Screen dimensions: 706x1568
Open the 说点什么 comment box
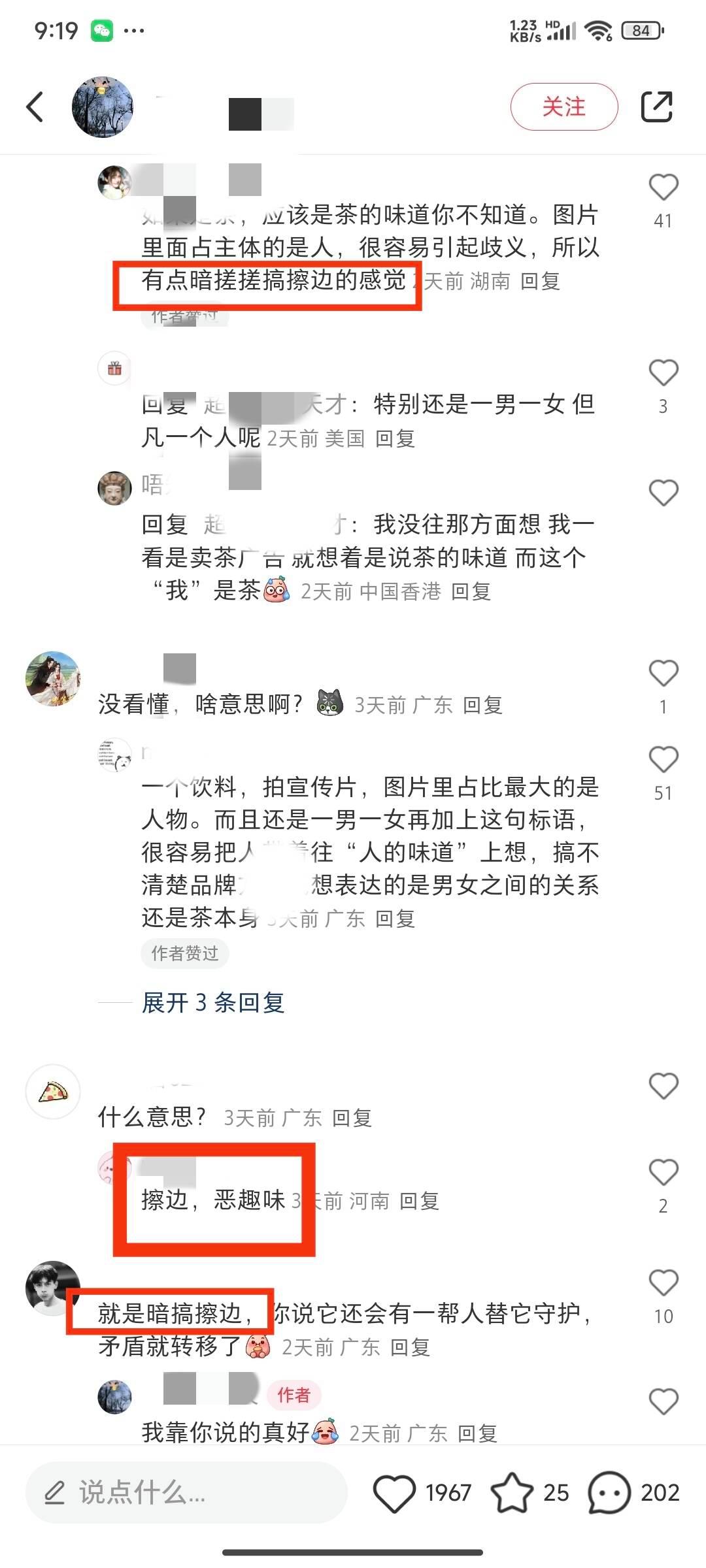point(186,1493)
